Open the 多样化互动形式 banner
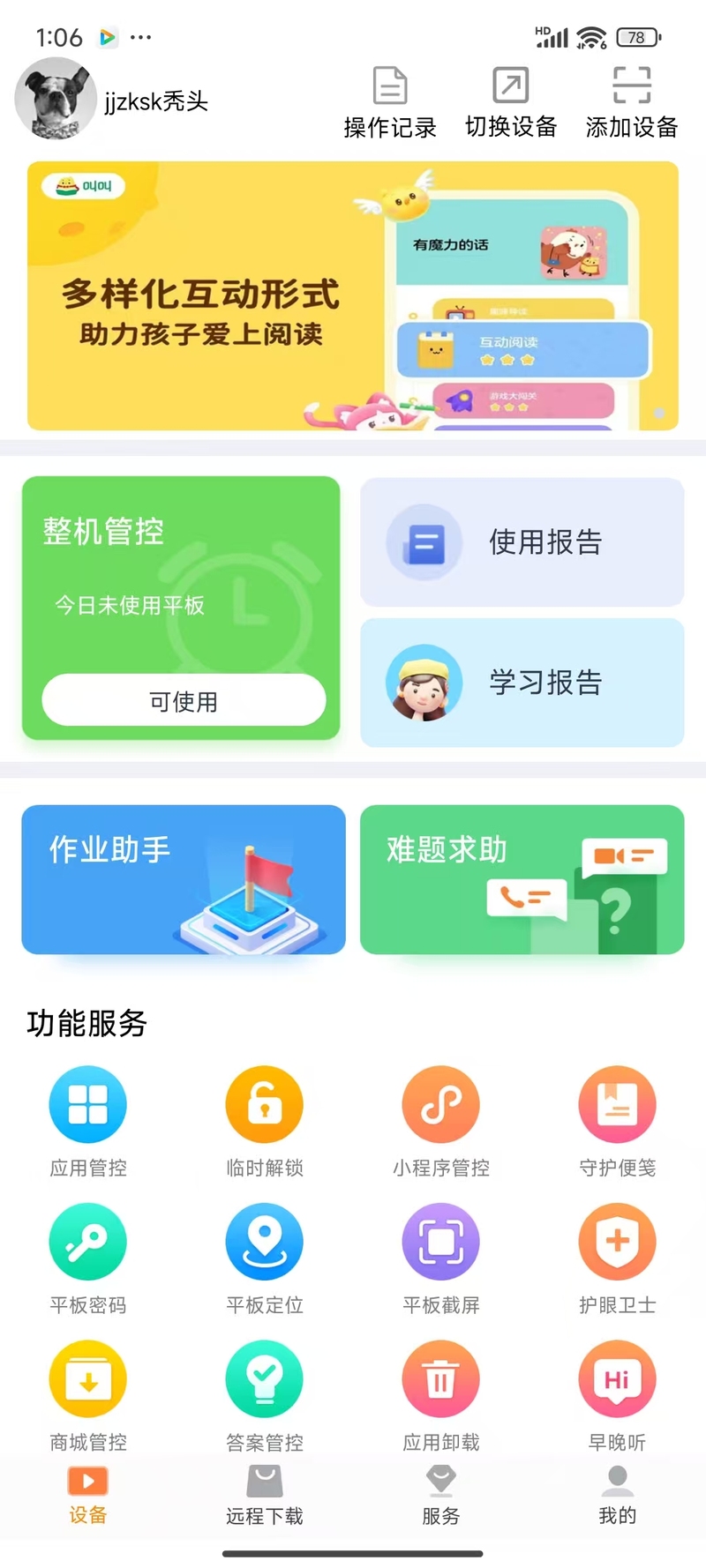Viewport: 706px width, 1568px height. tap(353, 295)
